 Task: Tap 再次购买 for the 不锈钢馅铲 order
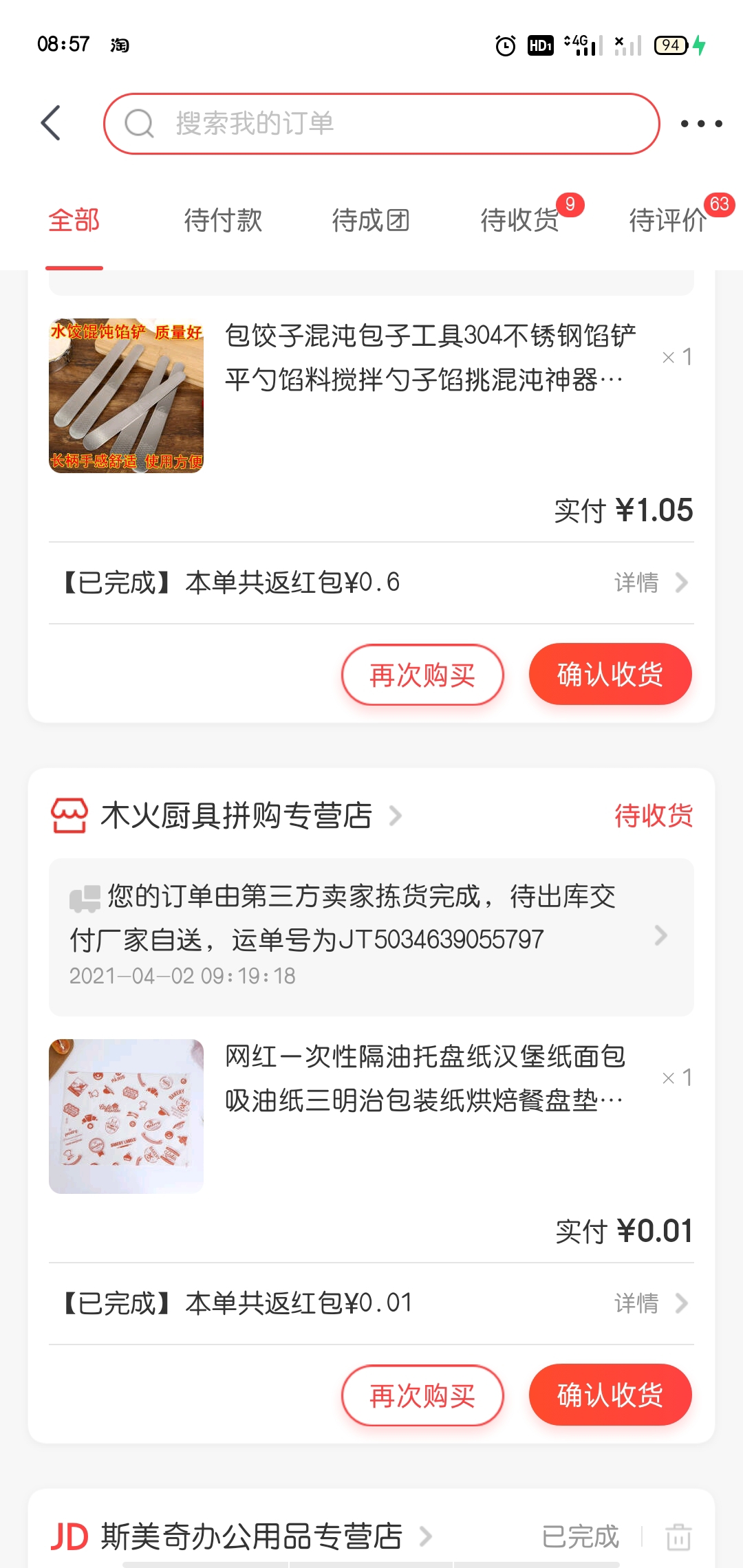pos(422,675)
